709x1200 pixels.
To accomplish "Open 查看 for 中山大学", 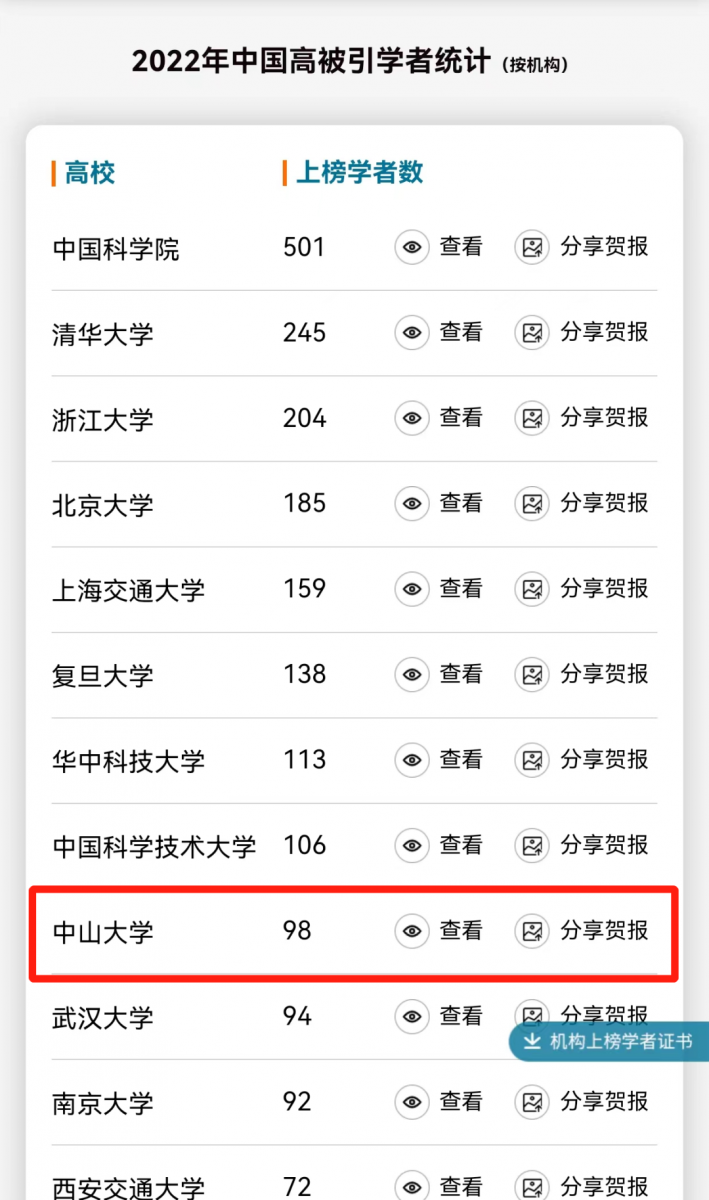I will [x=439, y=931].
